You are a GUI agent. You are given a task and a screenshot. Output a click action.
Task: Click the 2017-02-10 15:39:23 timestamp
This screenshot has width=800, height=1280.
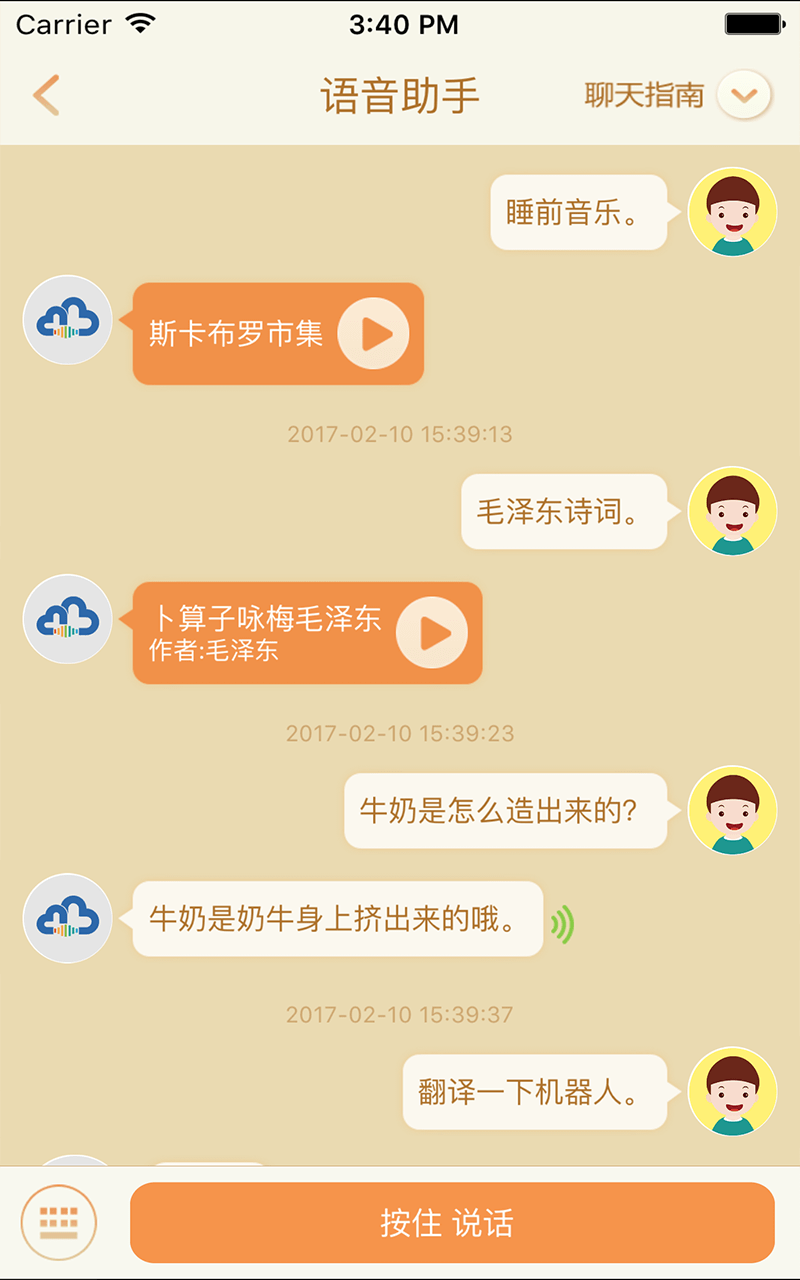(399, 733)
